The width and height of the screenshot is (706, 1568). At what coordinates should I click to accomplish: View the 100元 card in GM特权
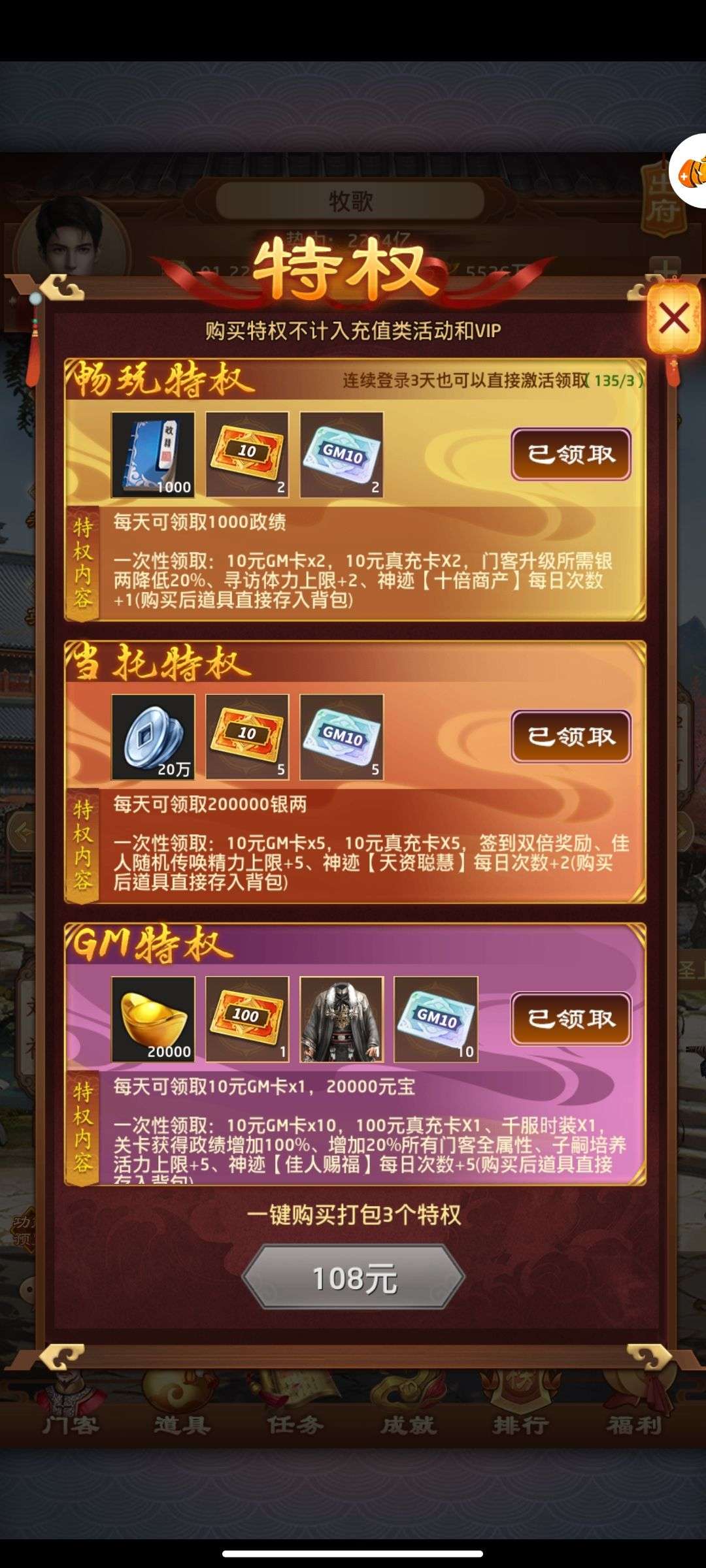pyautogui.click(x=247, y=1019)
